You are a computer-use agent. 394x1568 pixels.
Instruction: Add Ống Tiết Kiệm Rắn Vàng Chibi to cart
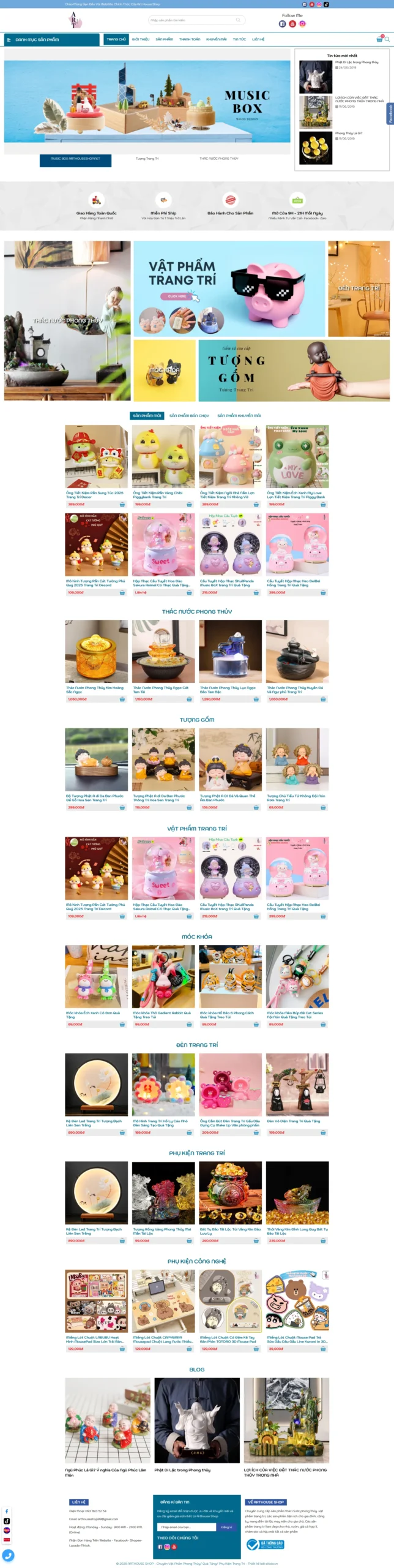click(x=189, y=505)
